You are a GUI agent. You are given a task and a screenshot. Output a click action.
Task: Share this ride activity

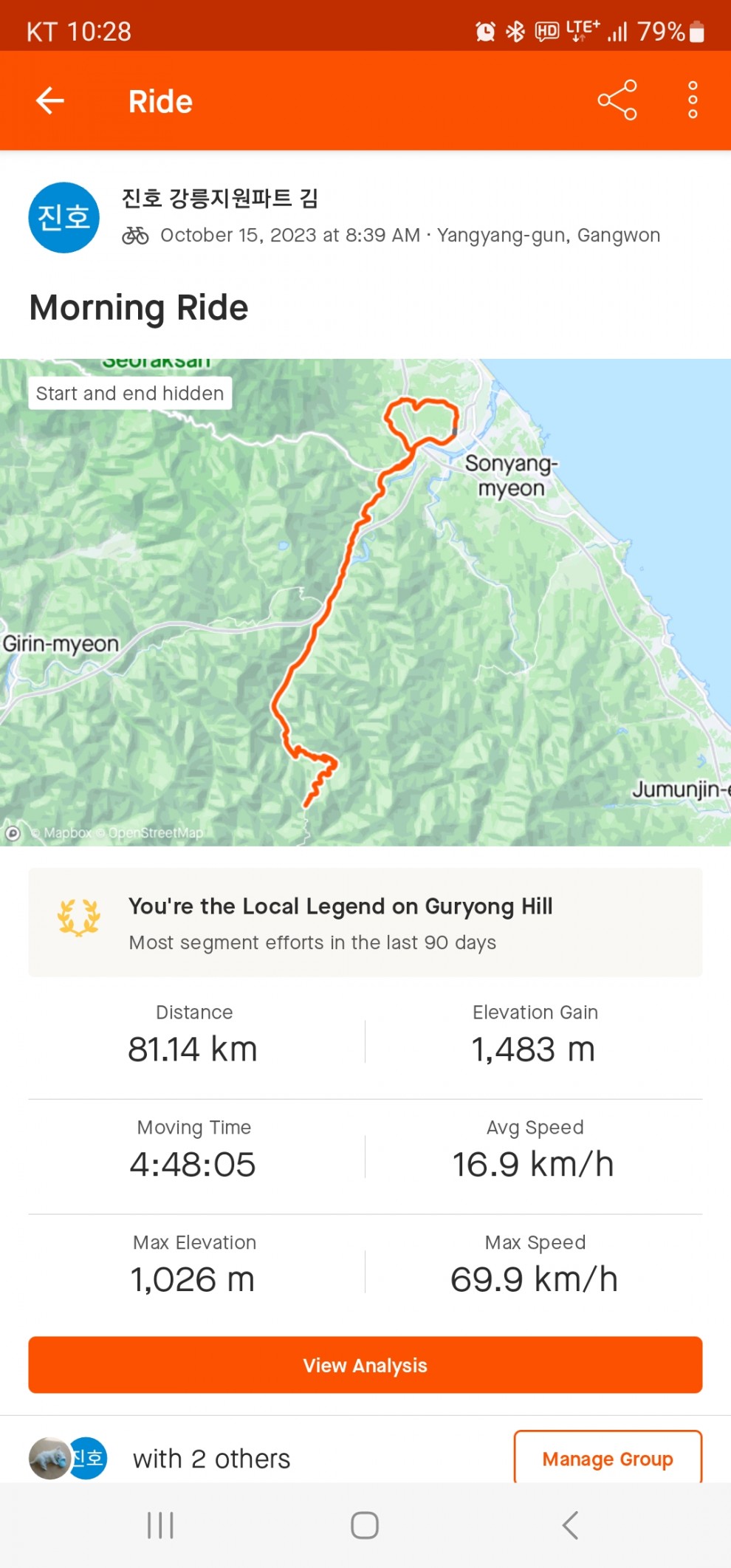617,100
